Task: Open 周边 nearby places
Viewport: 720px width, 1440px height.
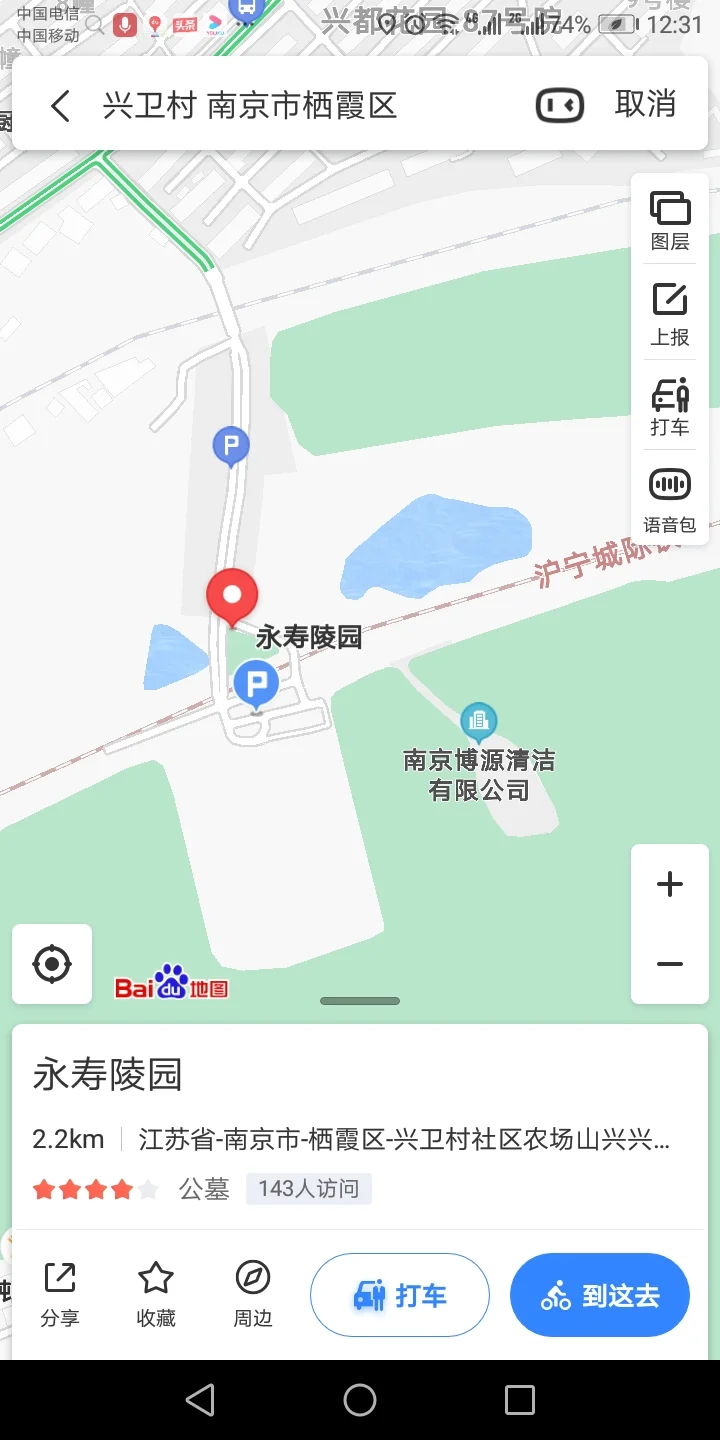Action: [x=252, y=1294]
